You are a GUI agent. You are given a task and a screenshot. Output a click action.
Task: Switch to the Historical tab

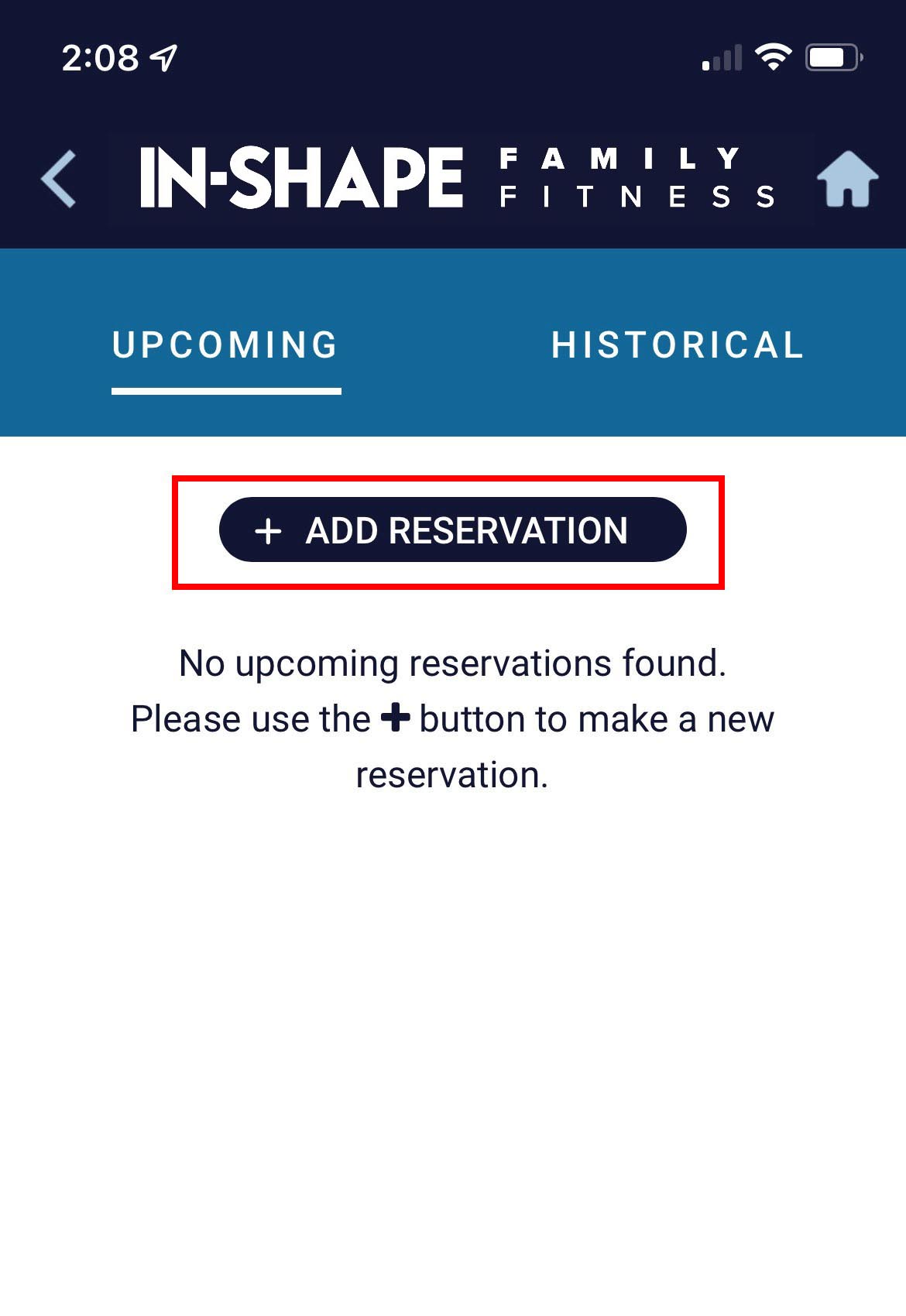point(678,345)
